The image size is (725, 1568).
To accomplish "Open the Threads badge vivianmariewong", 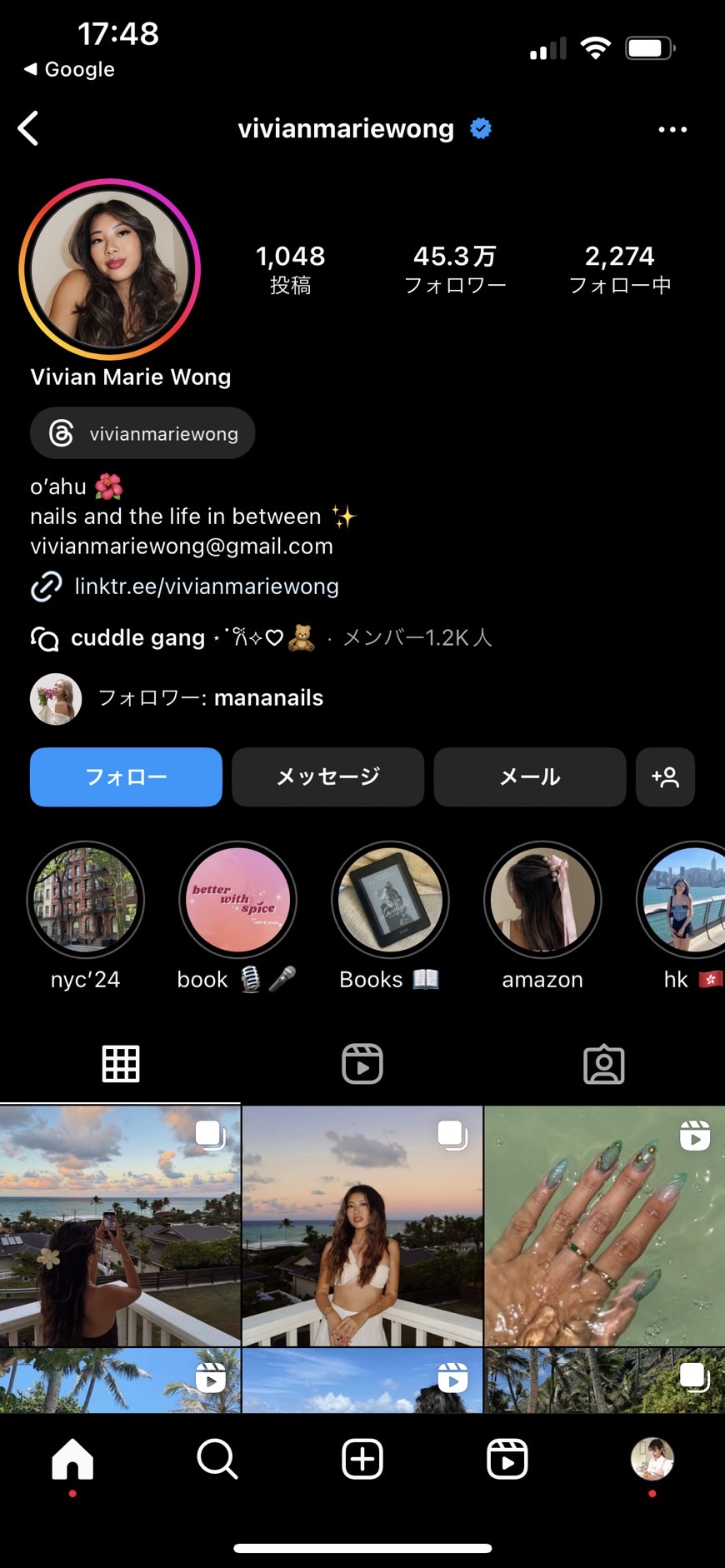I will pyautogui.click(x=142, y=433).
